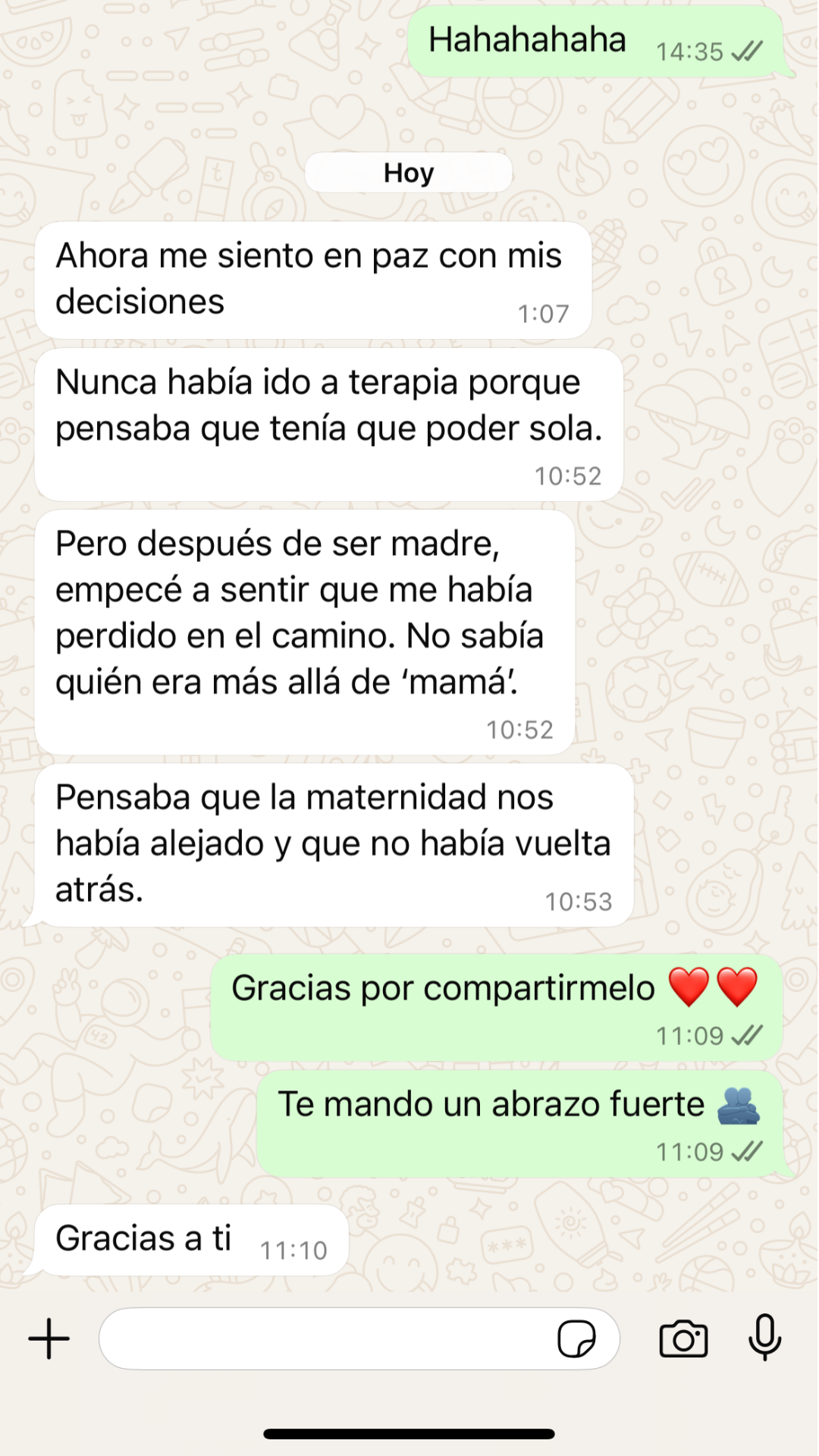Image resolution: width=819 pixels, height=1456 pixels.
Task: Open the attachment plus menu
Action: point(49,1338)
